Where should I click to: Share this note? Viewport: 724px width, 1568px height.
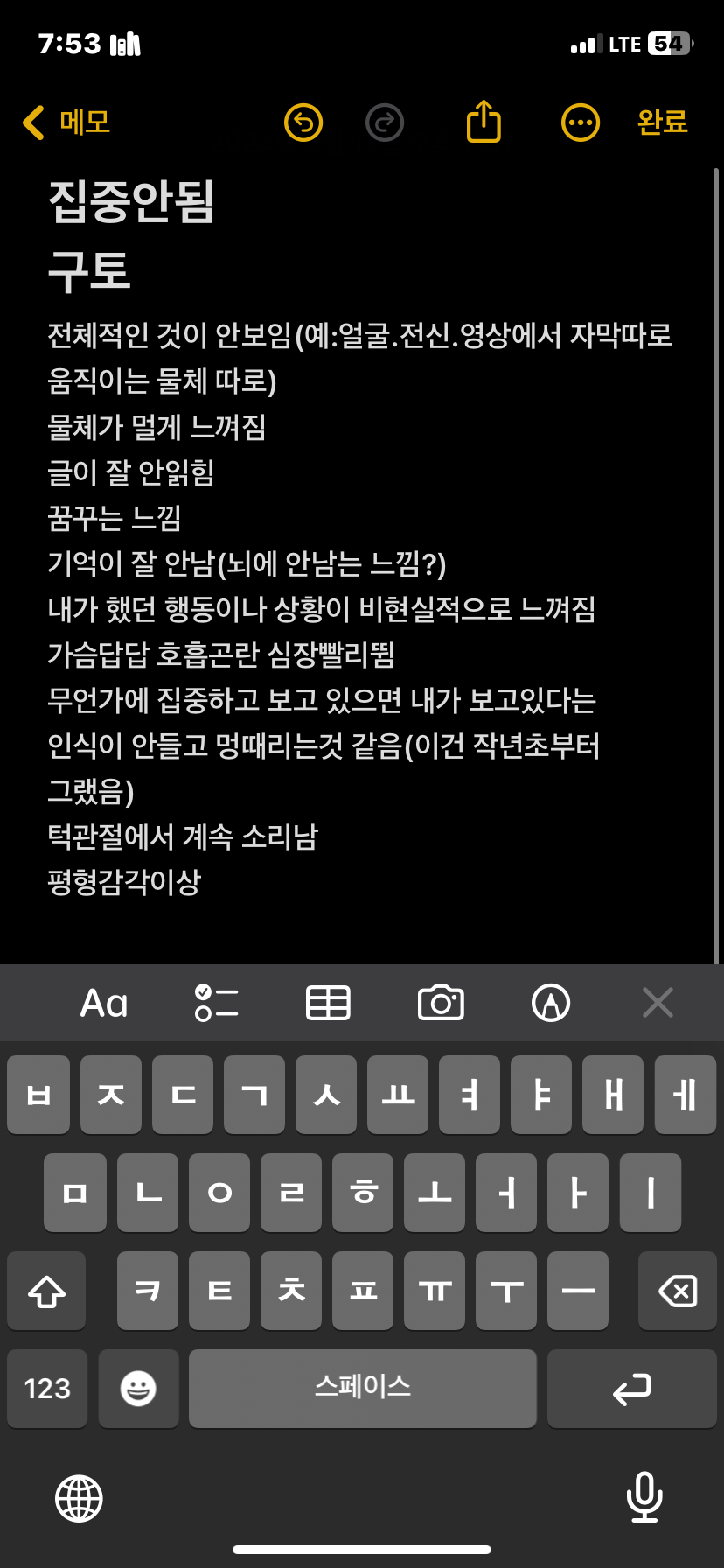coord(484,121)
